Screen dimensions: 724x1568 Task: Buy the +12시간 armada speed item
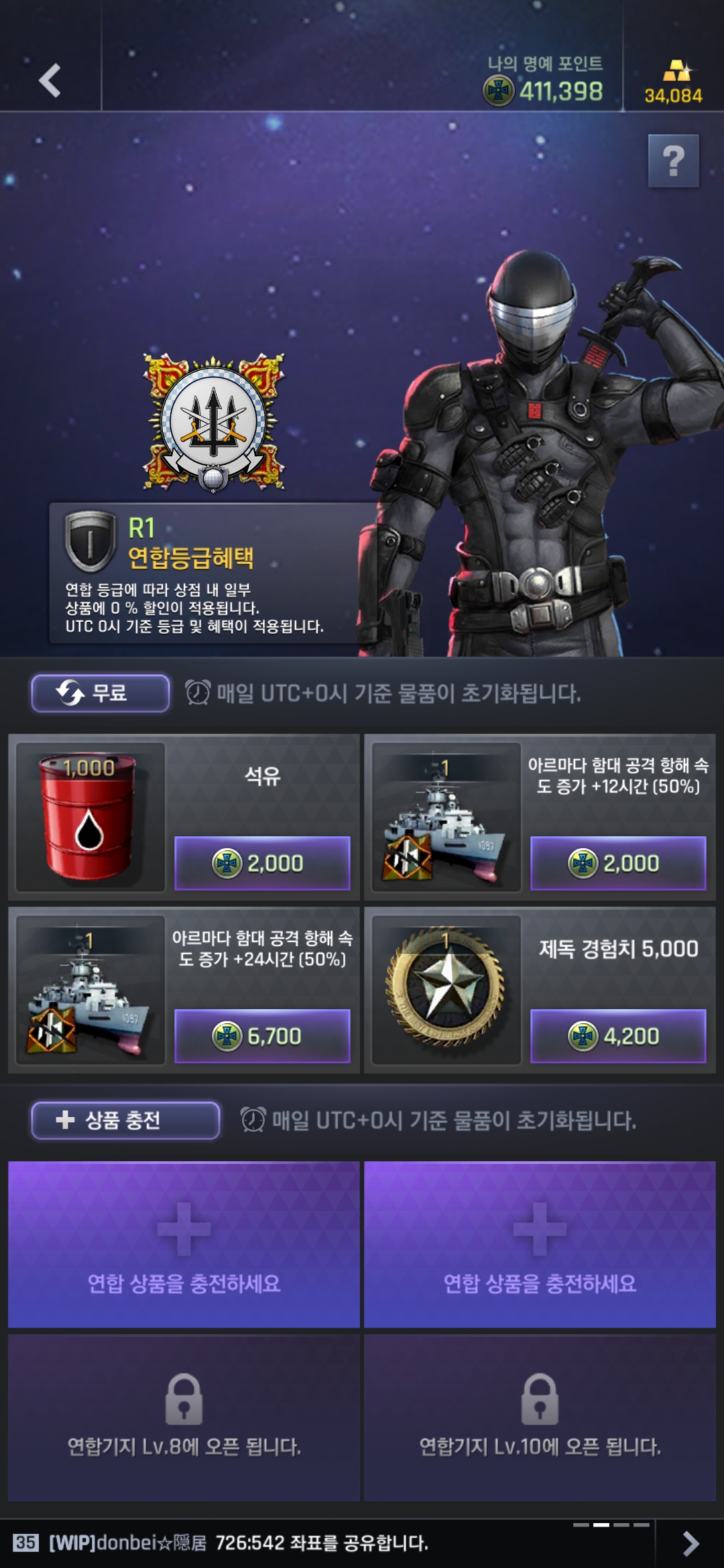(617, 863)
